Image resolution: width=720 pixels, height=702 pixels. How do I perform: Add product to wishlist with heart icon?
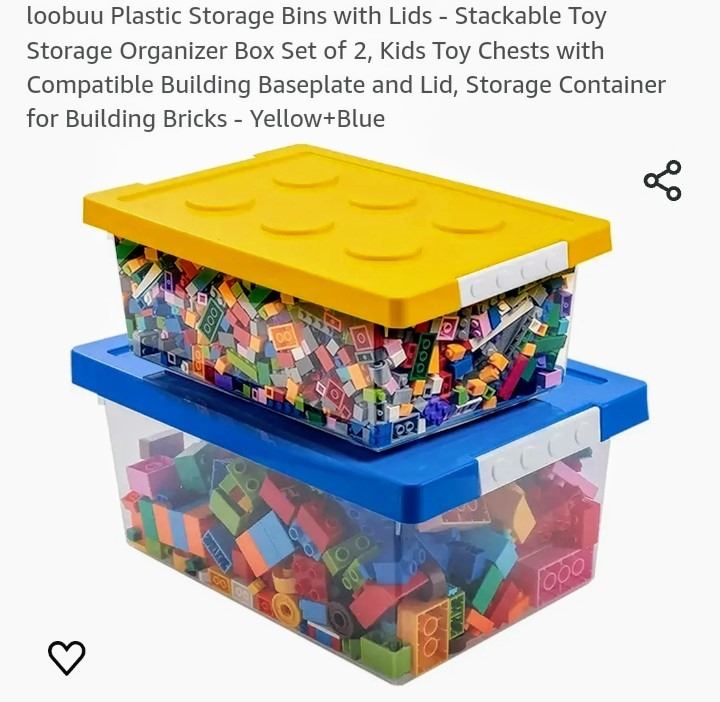[67, 657]
